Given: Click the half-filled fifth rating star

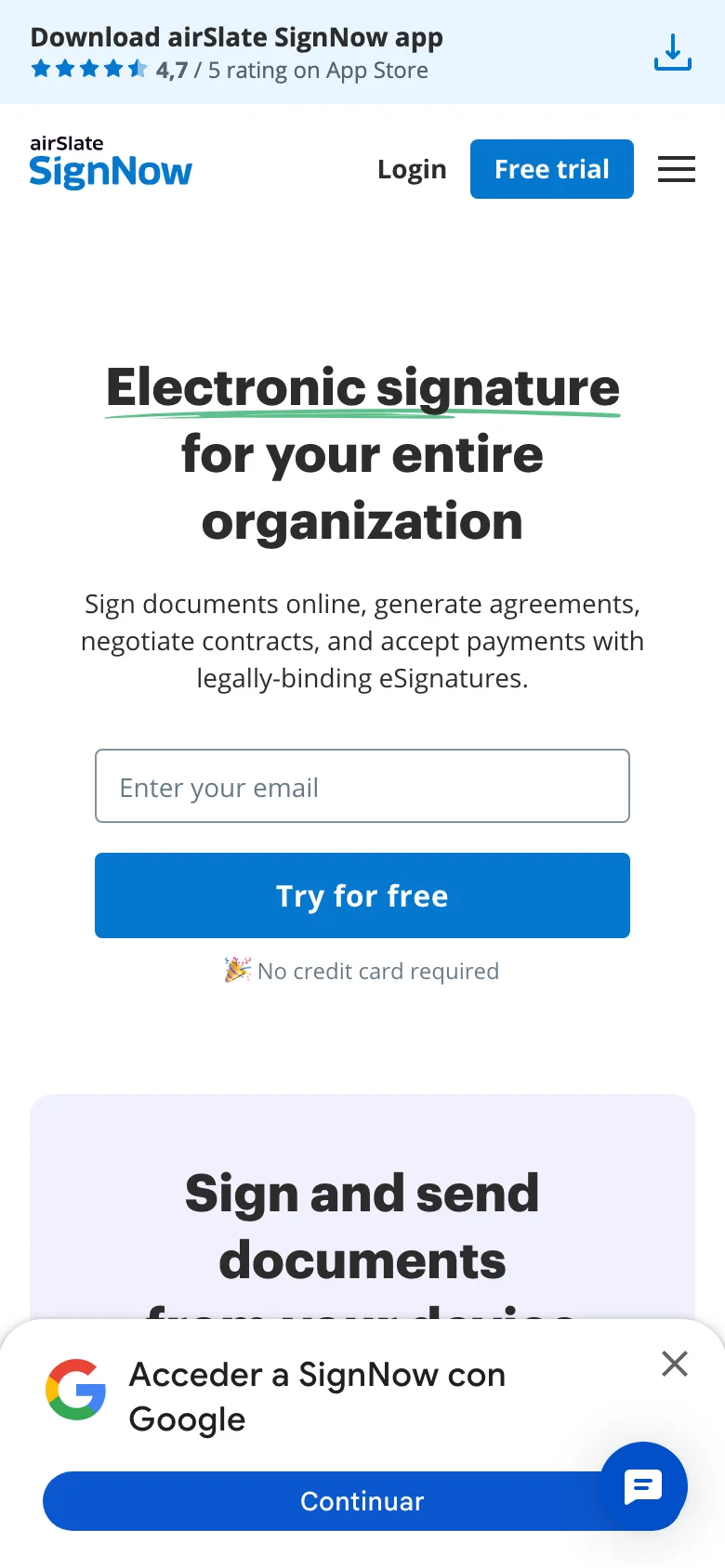Looking at the screenshot, I should point(138,69).
